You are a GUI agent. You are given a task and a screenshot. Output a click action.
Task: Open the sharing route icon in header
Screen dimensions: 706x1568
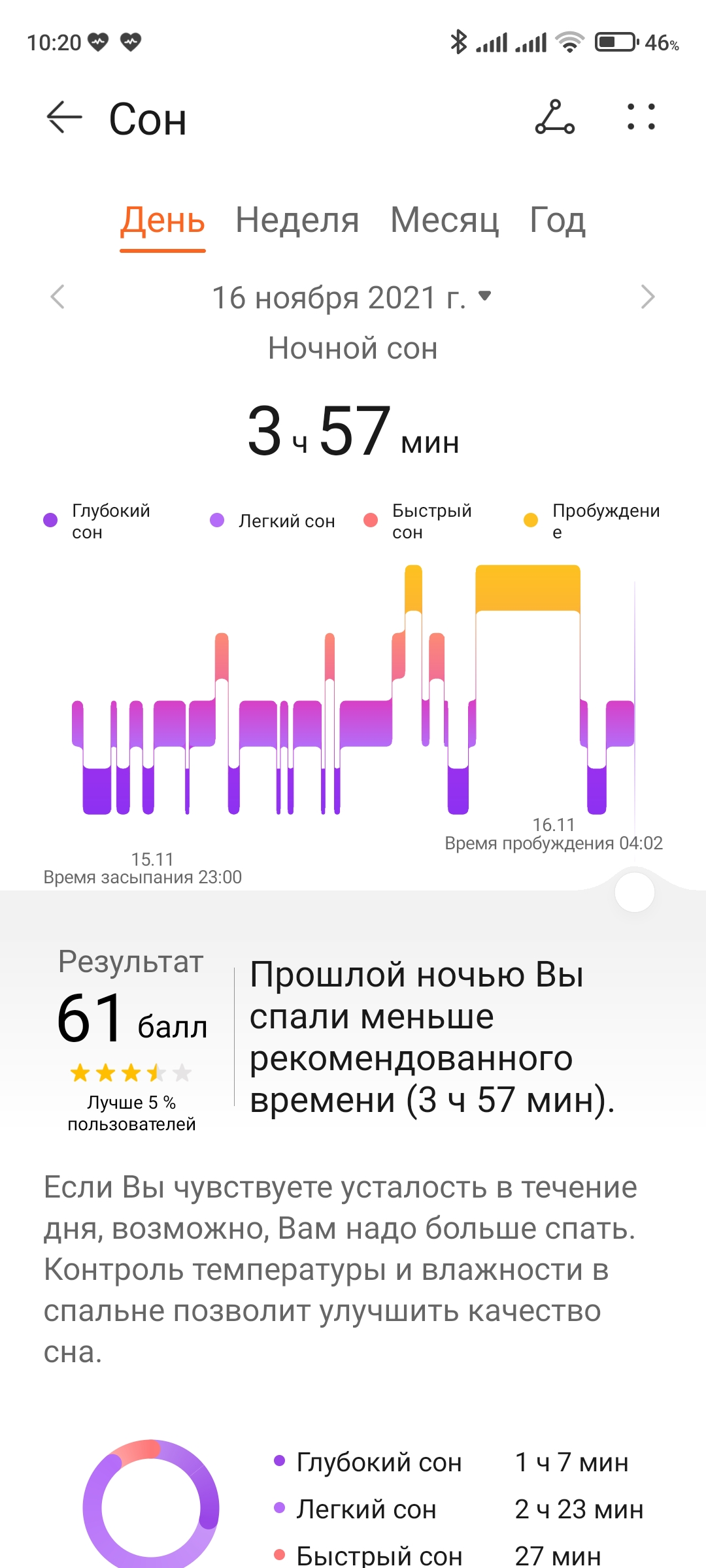pos(554,118)
